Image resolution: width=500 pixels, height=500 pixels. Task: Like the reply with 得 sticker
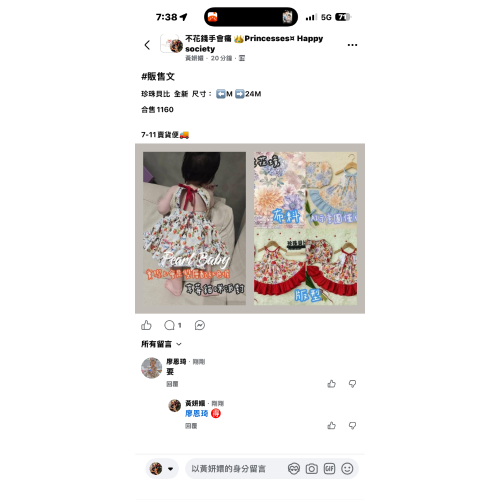point(331,426)
